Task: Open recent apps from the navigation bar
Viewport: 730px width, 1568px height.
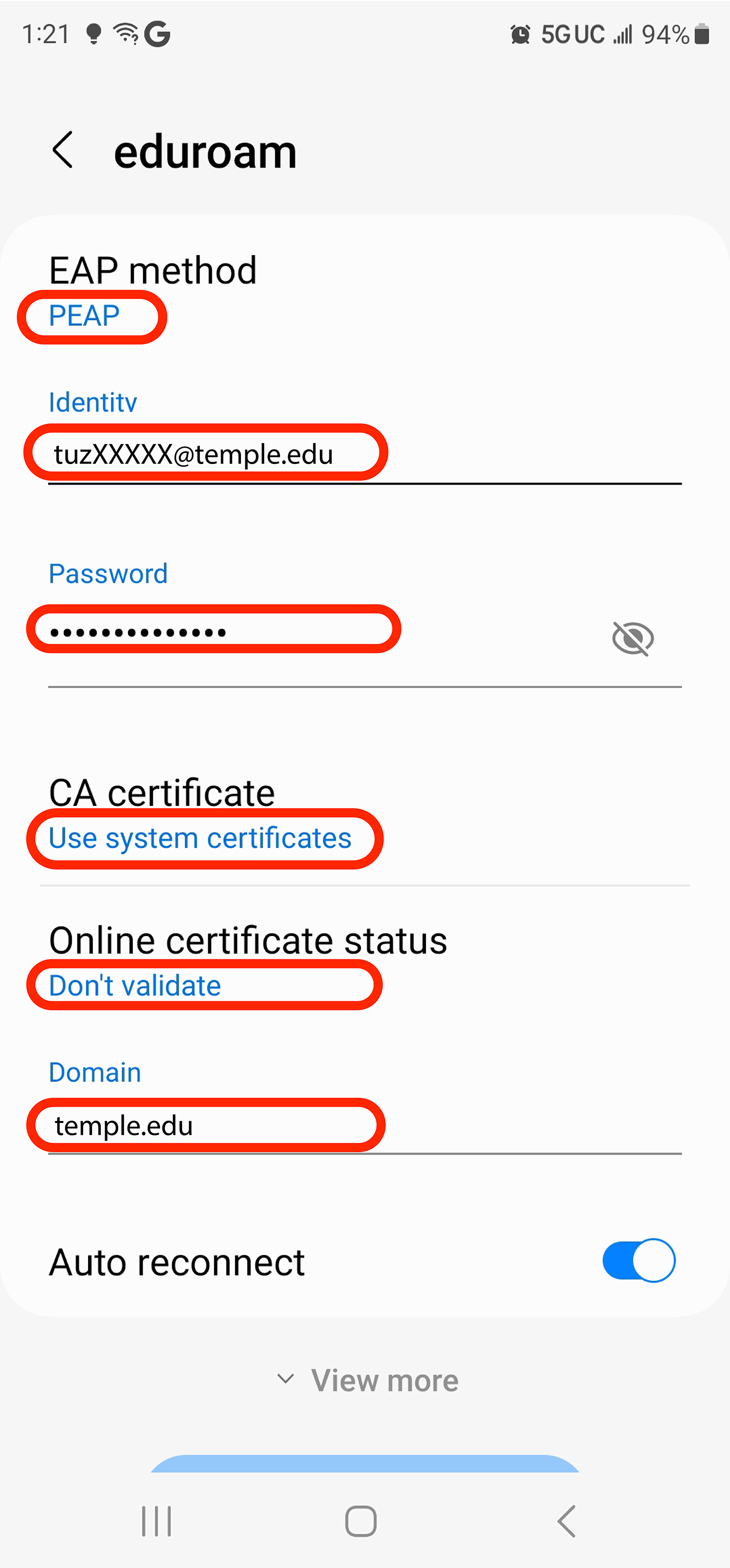Action: coord(156,1521)
